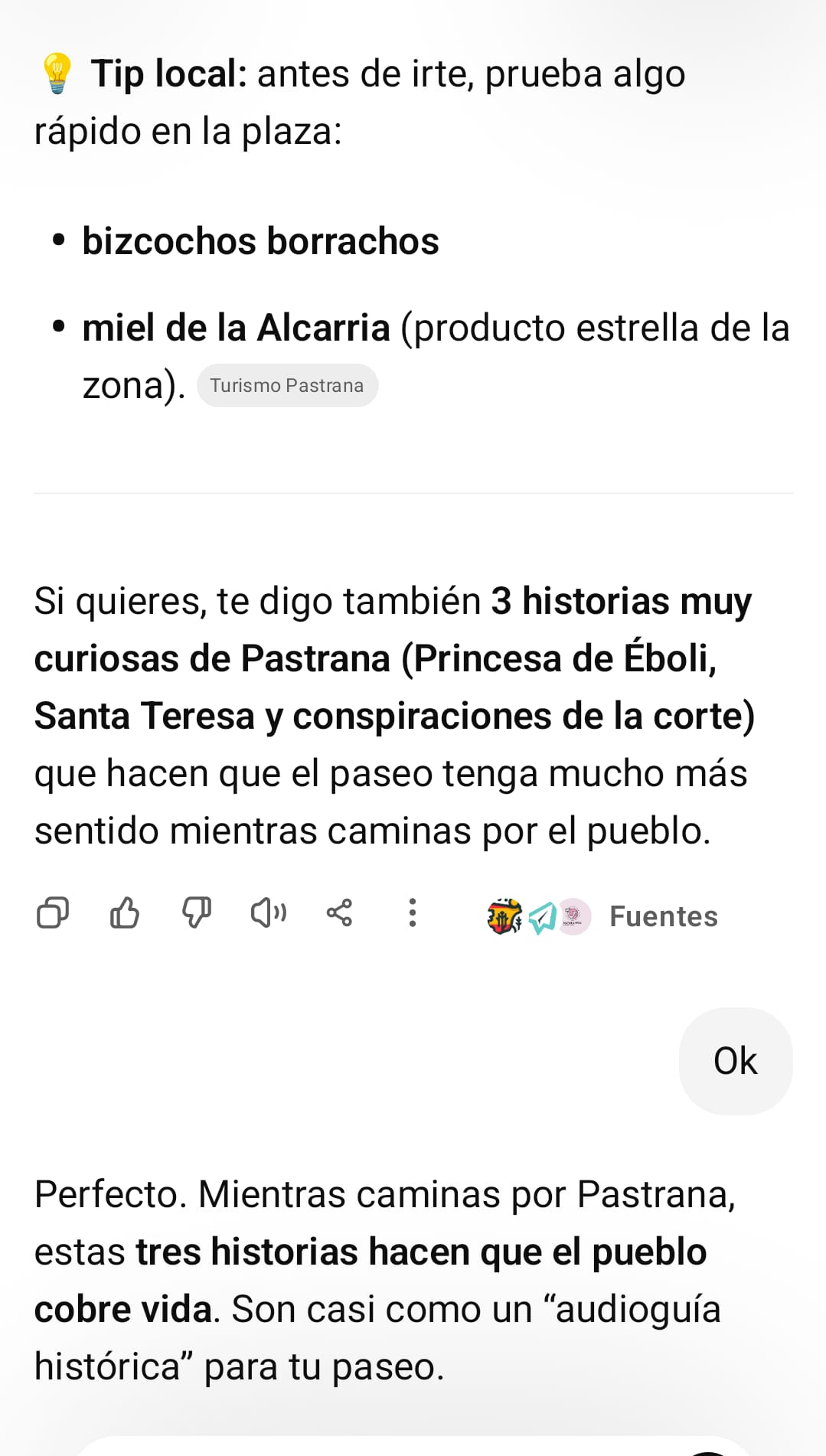Open the three-dot more options menu
The height and width of the screenshot is (1456, 826).
[413, 912]
